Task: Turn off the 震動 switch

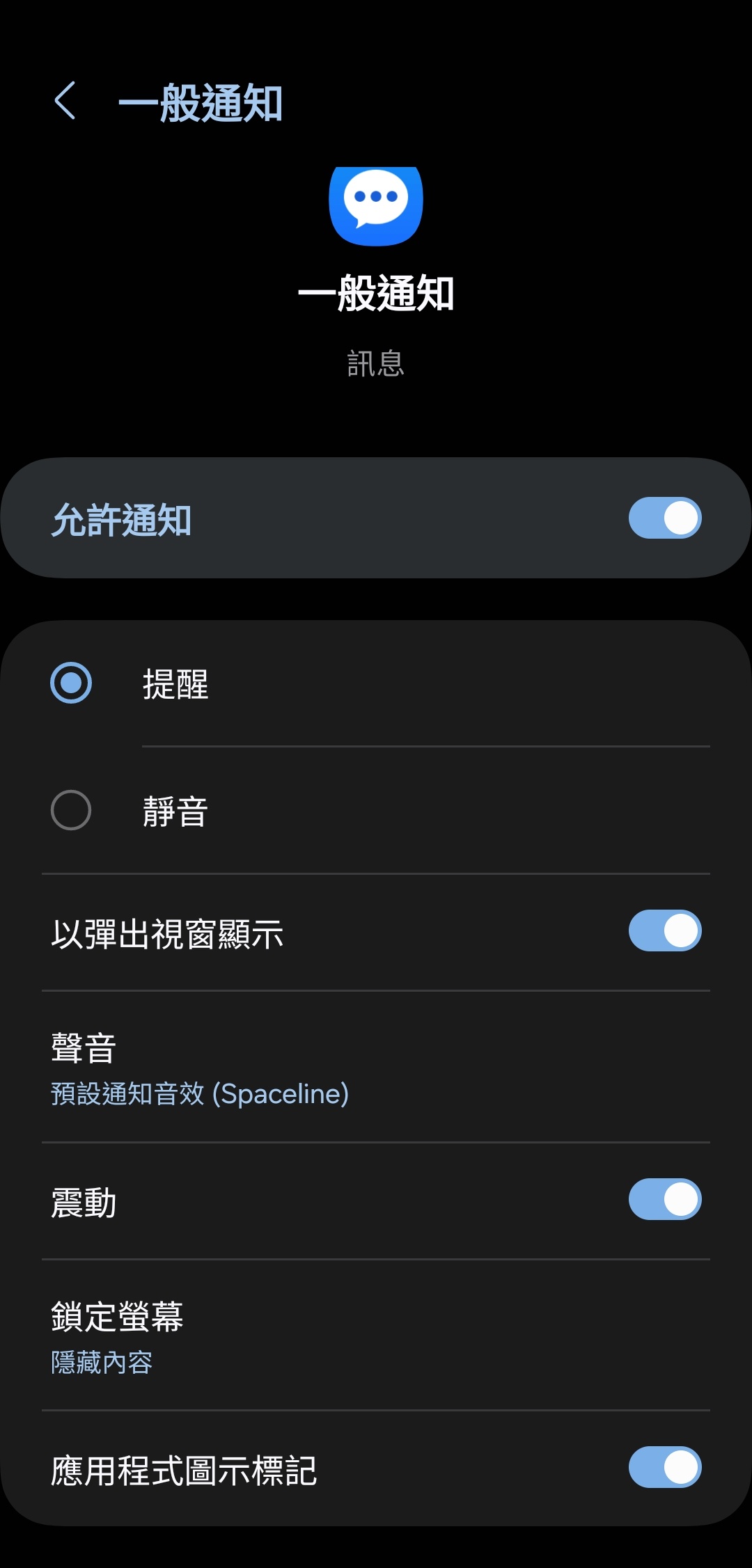Action: click(x=664, y=1199)
